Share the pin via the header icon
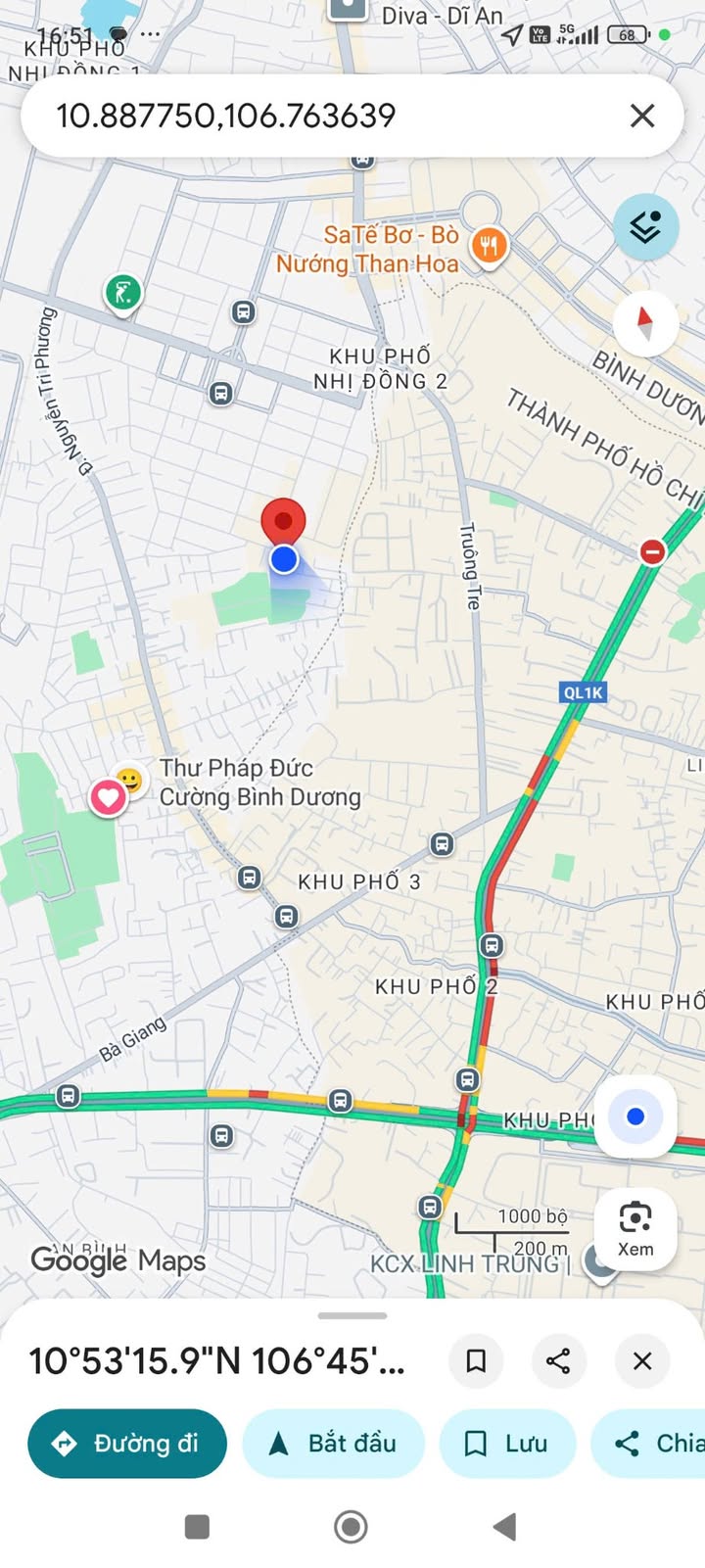The image size is (705, 1568). 558,1360
